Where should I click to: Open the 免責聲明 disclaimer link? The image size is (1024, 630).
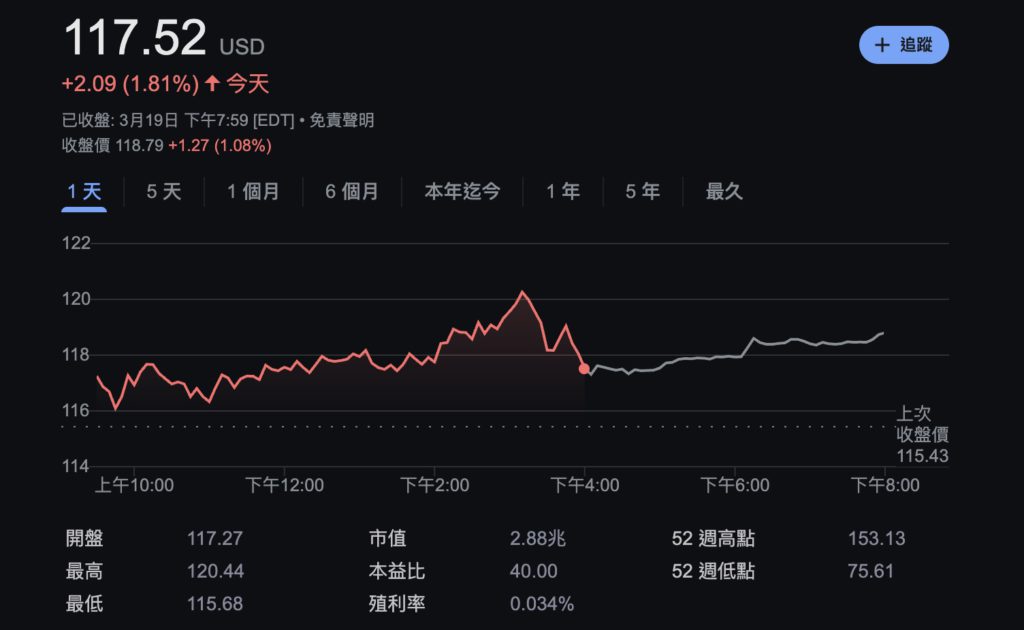(x=341, y=120)
